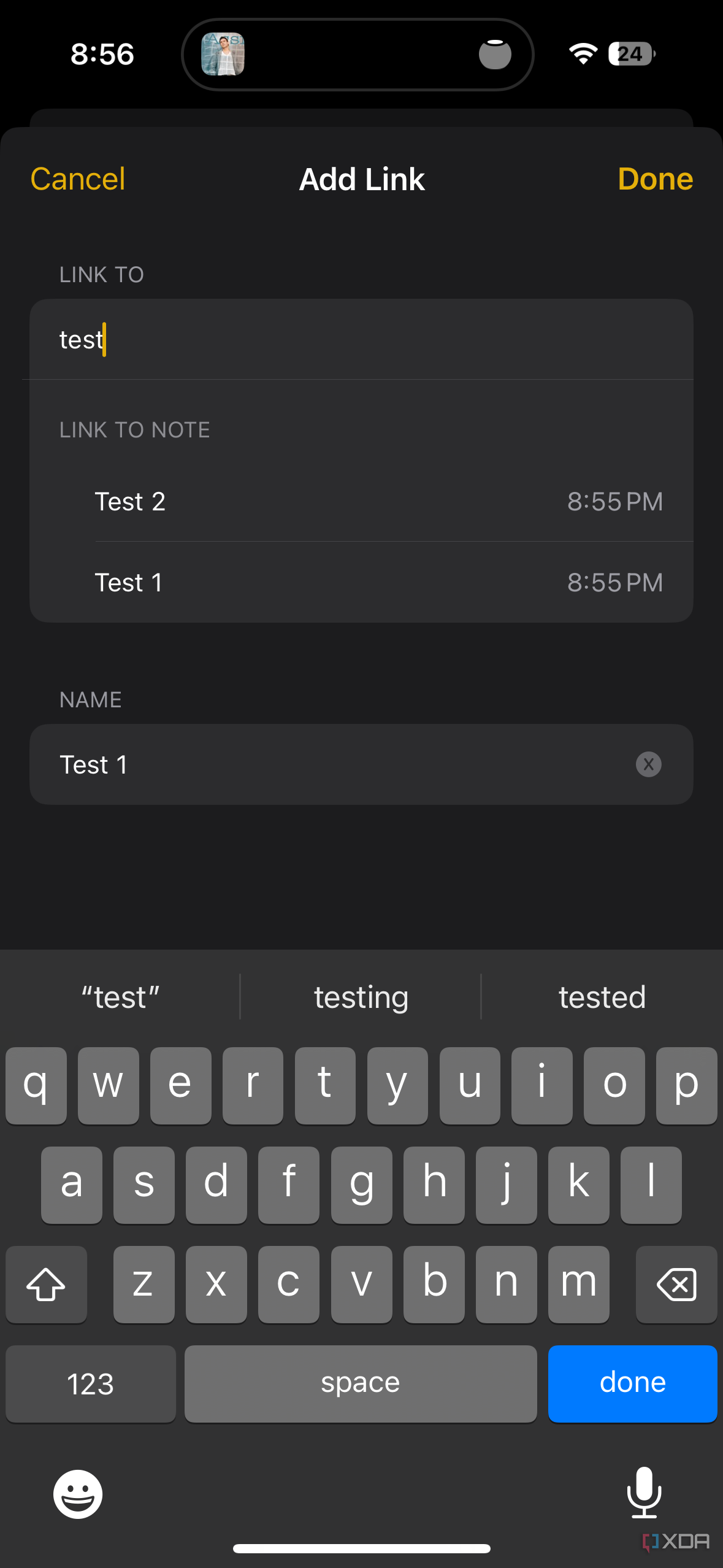
Task: Hit the backspace key
Action: (676, 1284)
